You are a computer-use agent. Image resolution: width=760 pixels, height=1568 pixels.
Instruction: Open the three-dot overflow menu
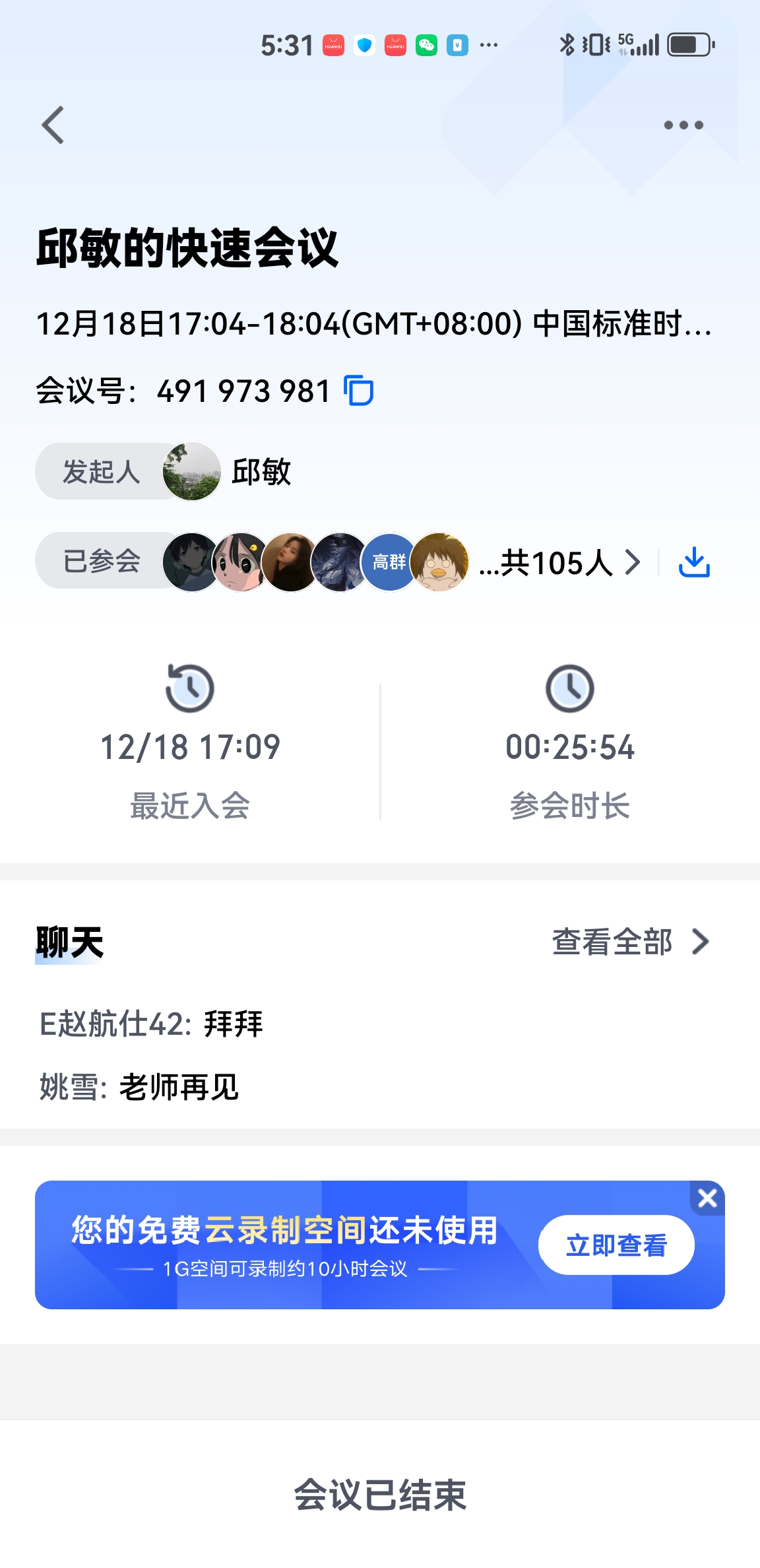click(683, 125)
